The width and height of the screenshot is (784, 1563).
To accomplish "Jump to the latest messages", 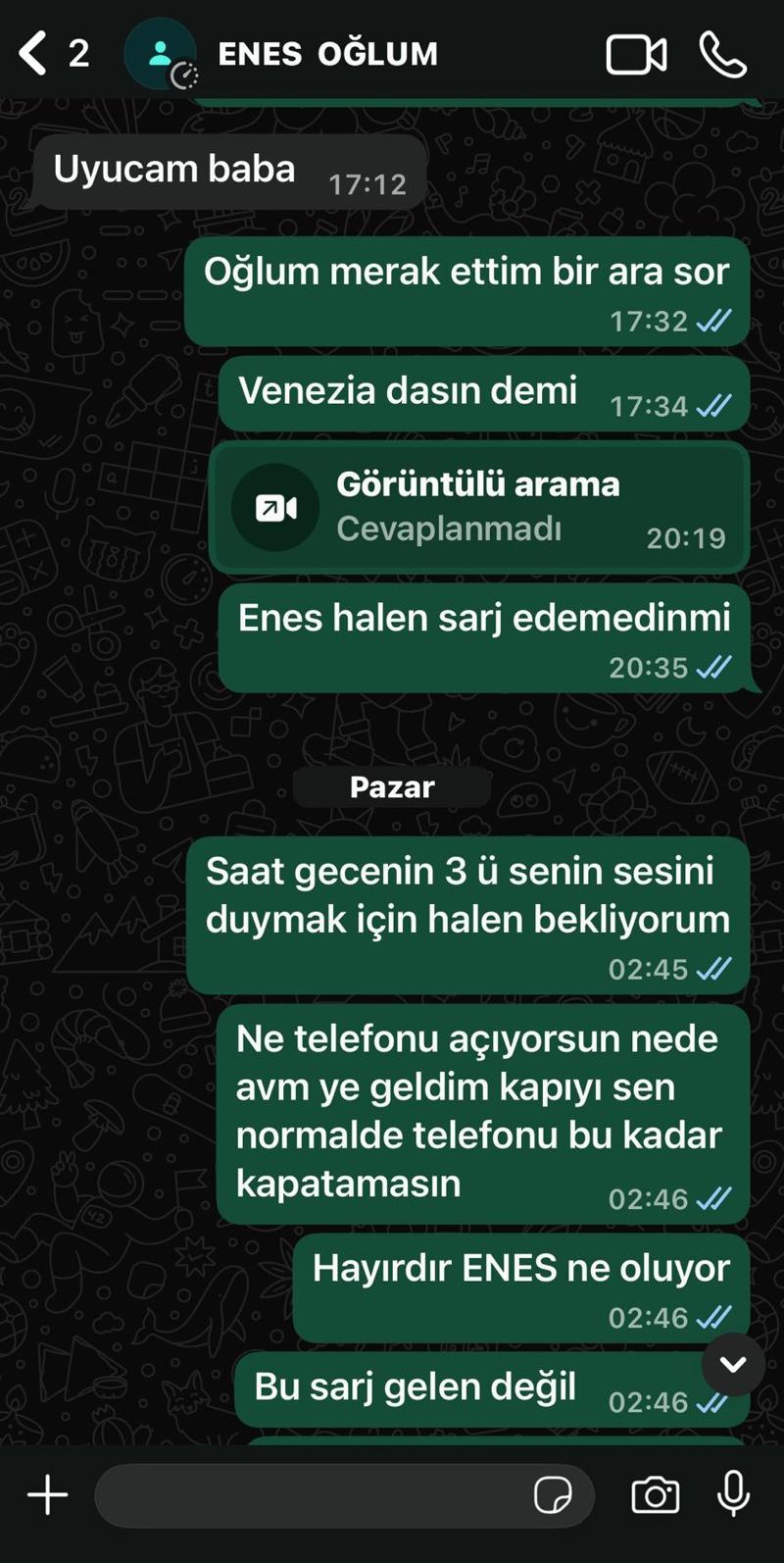I will tap(733, 1364).
